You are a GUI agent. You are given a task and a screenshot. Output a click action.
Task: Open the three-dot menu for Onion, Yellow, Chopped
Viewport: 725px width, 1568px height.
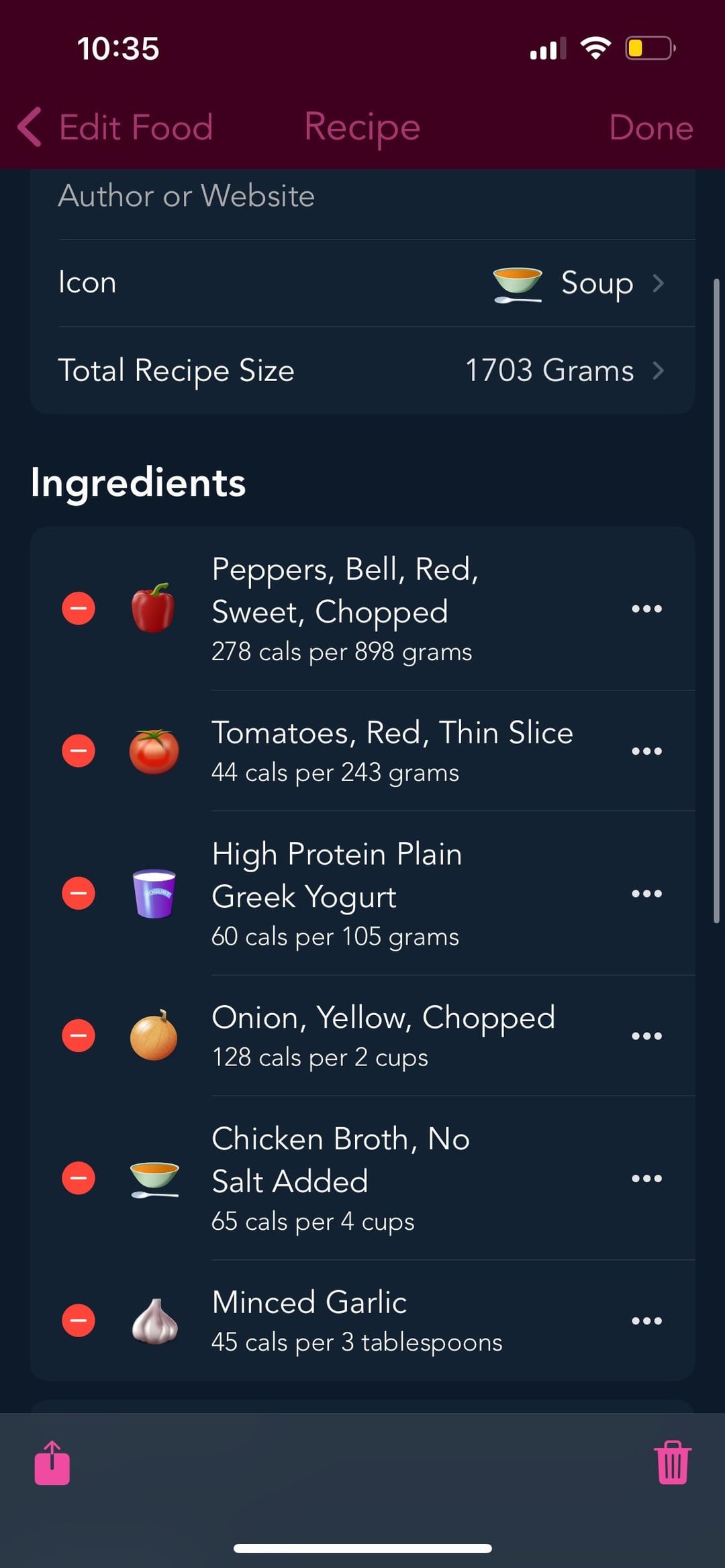(646, 1035)
